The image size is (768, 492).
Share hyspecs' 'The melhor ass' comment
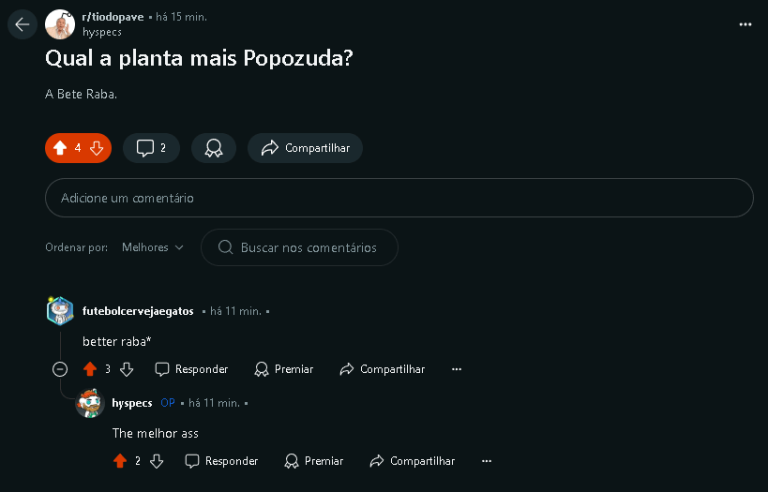coord(412,461)
